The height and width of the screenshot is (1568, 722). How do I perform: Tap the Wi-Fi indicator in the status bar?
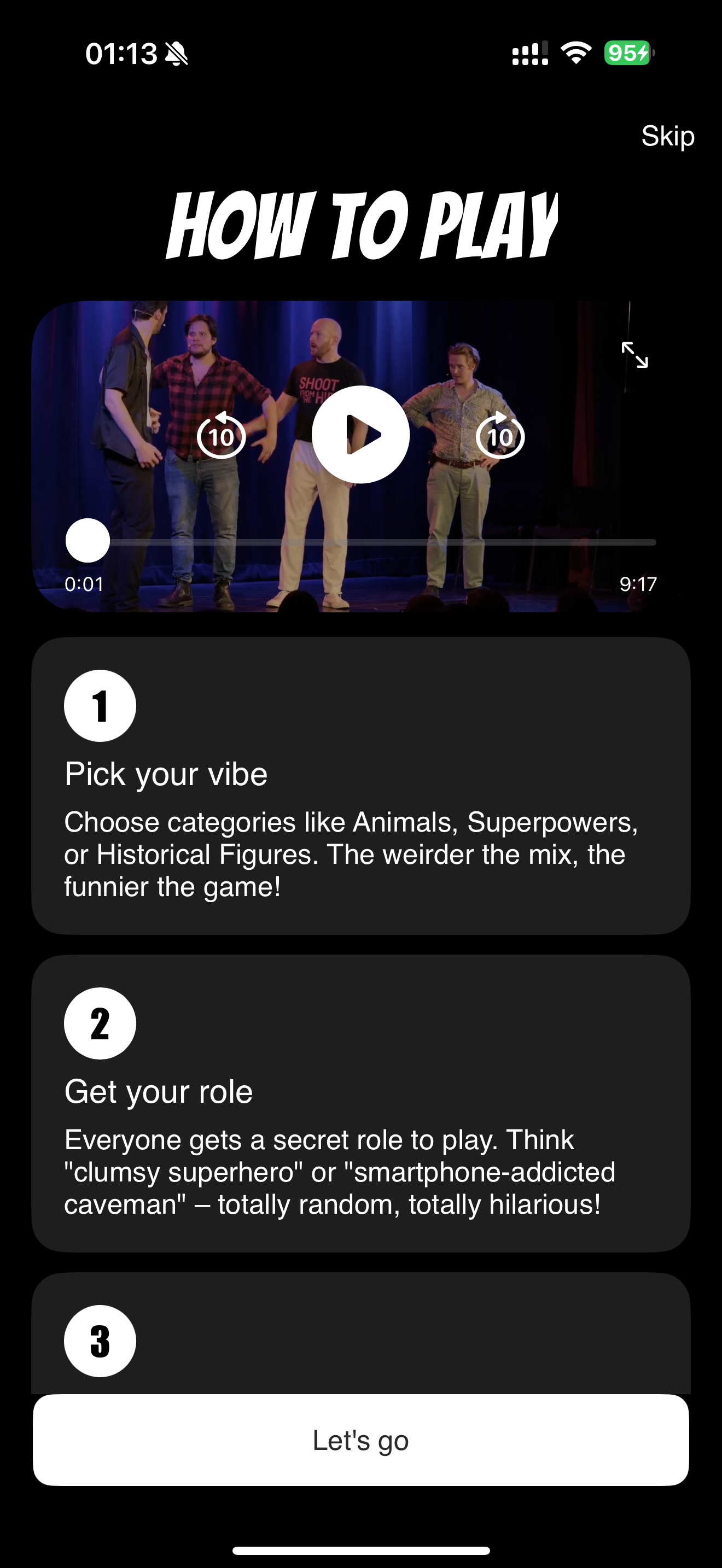pos(575,54)
